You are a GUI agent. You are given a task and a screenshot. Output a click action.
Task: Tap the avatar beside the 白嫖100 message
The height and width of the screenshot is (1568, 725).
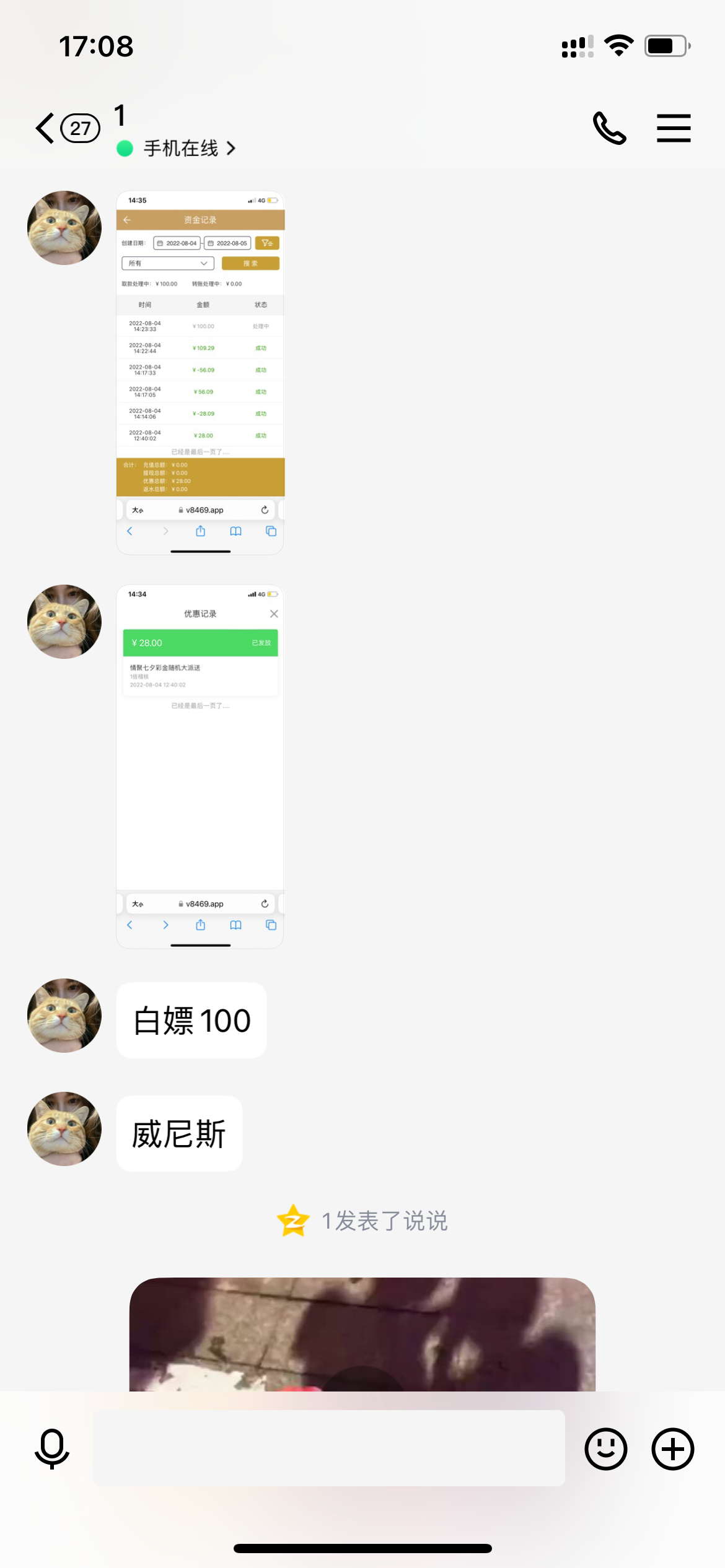(64, 1016)
